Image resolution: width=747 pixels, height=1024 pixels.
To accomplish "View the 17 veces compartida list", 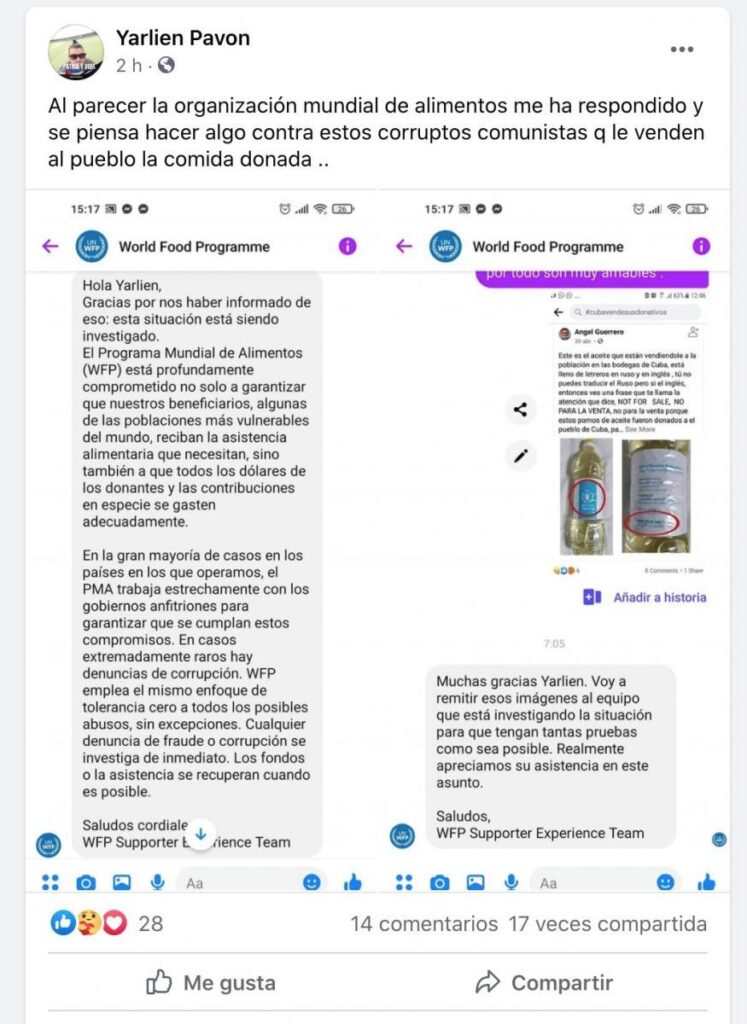I will (607, 924).
